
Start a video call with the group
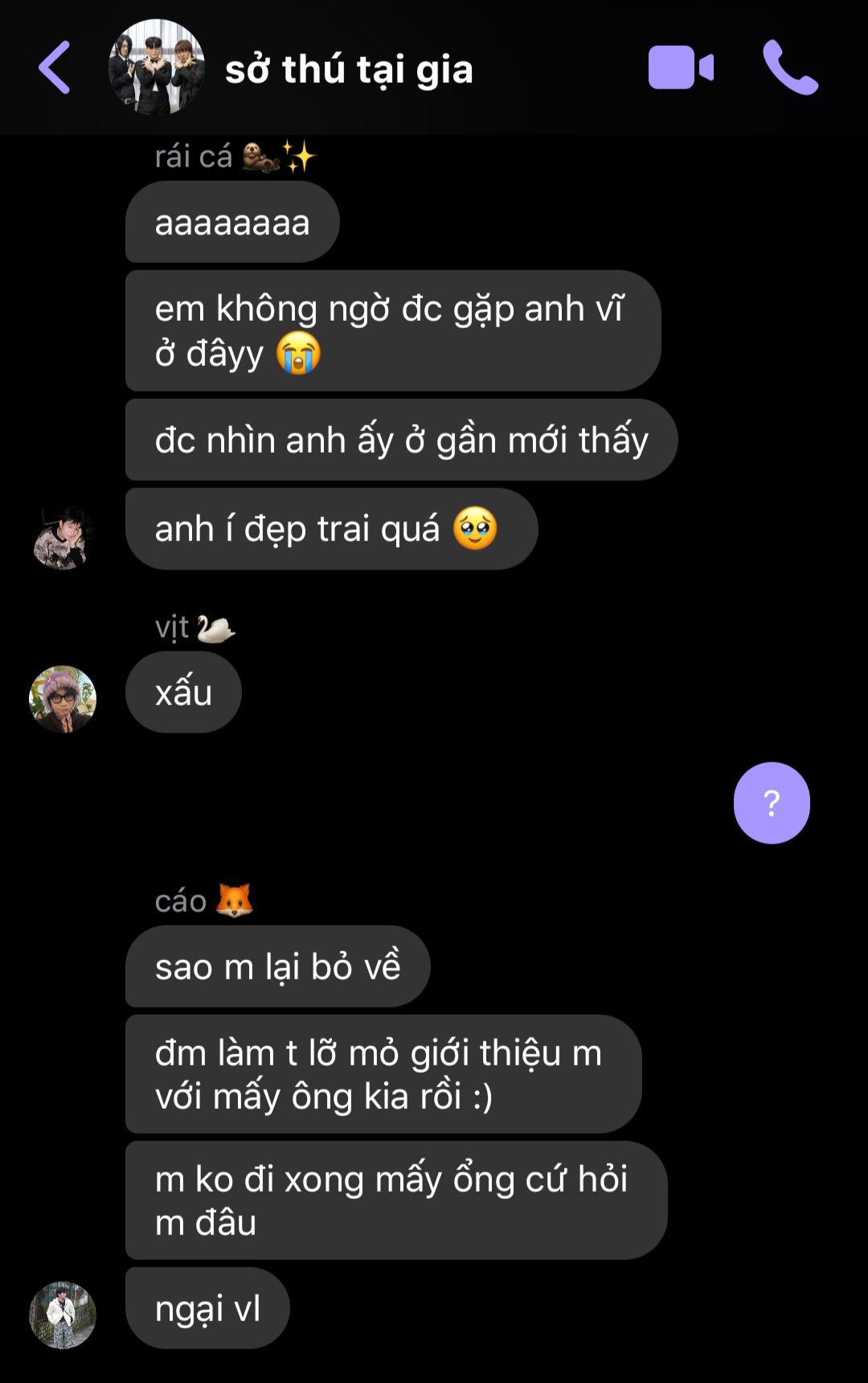[x=680, y=68]
